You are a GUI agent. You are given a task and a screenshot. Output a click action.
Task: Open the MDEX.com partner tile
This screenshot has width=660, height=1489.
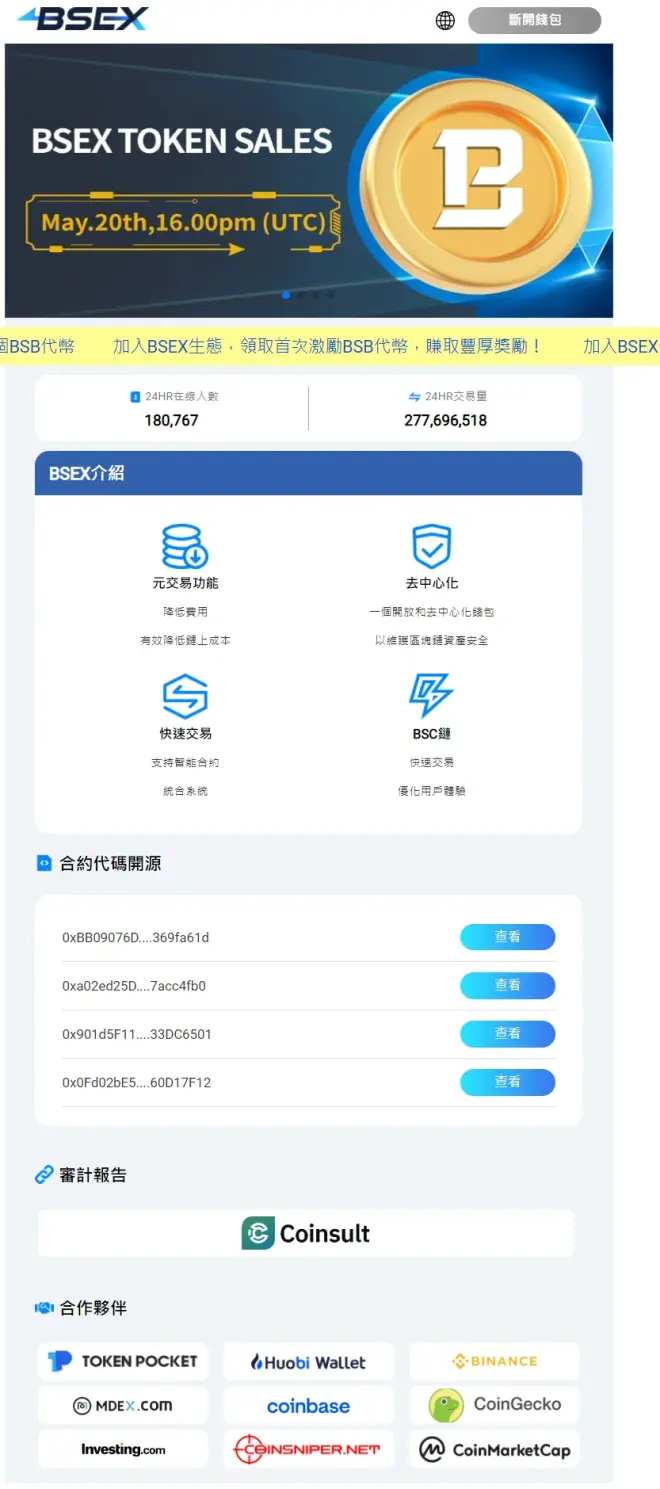[123, 1405]
